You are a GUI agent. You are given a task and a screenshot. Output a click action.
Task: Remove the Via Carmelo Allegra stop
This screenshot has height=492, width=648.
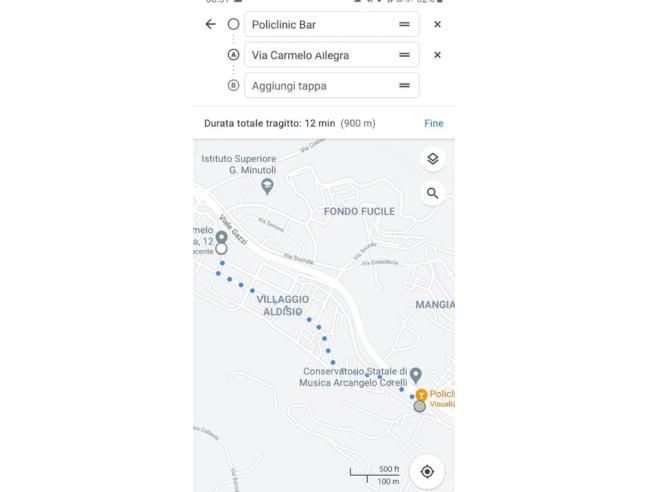(x=437, y=55)
